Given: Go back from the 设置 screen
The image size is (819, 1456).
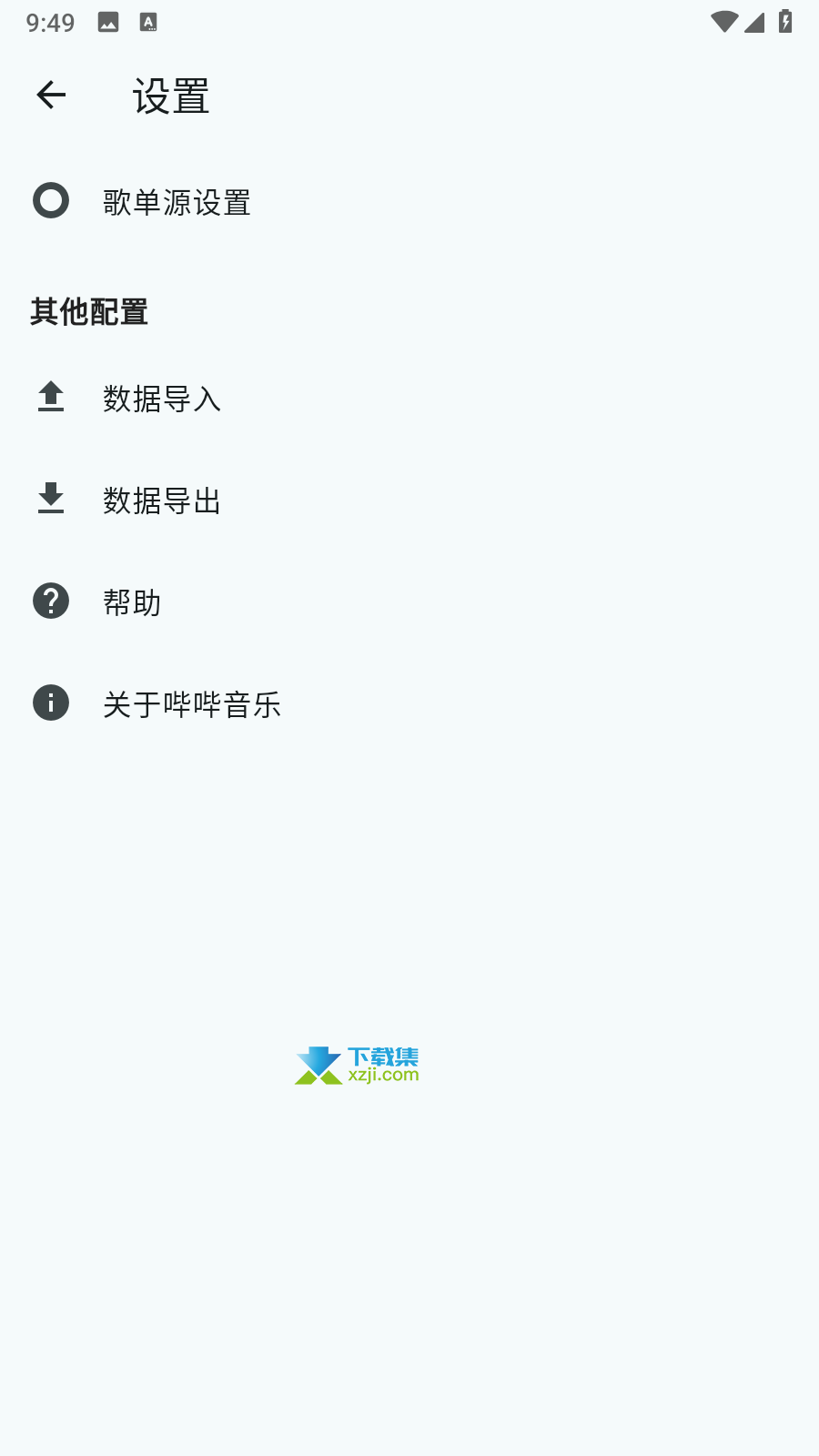Looking at the screenshot, I should [51, 95].
